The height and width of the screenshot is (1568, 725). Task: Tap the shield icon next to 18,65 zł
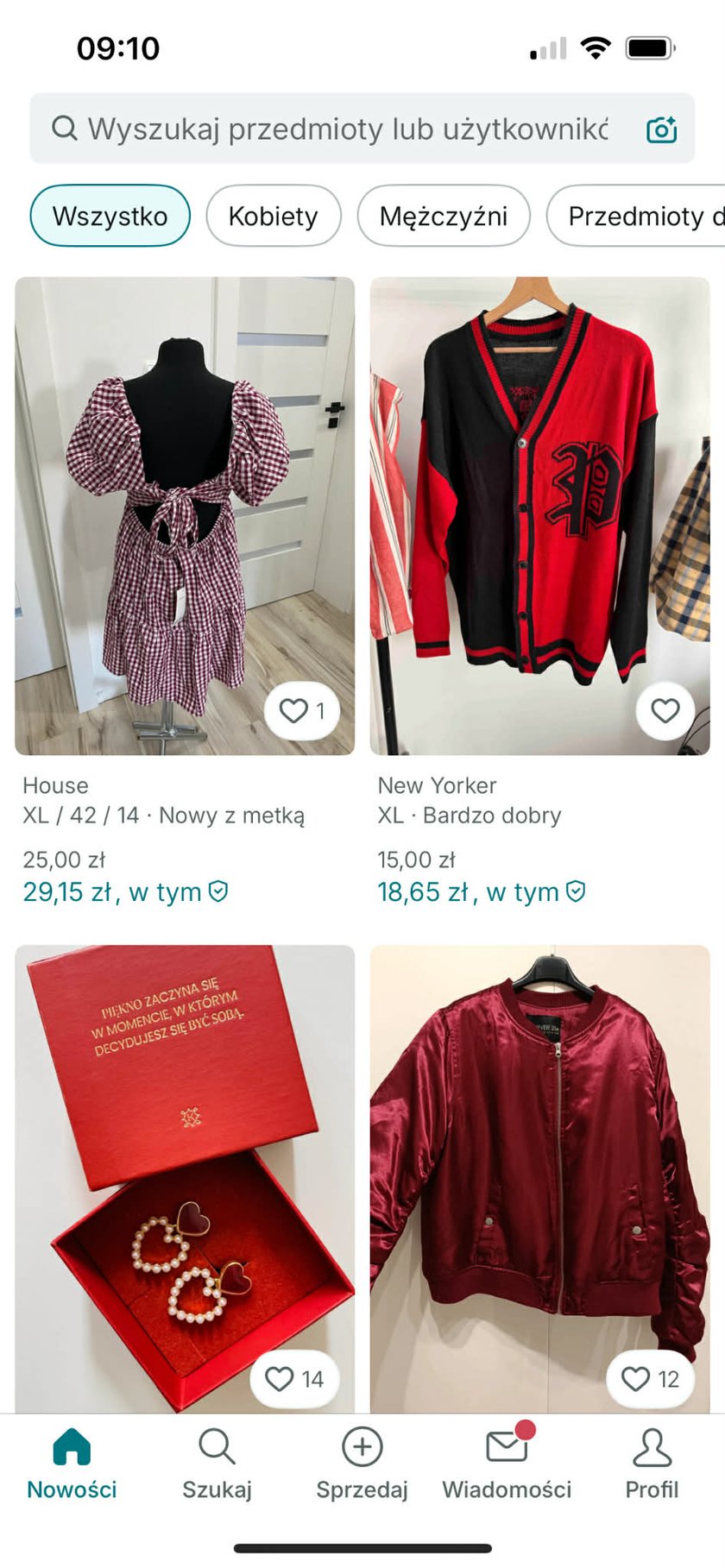click(x=576, y=891)
